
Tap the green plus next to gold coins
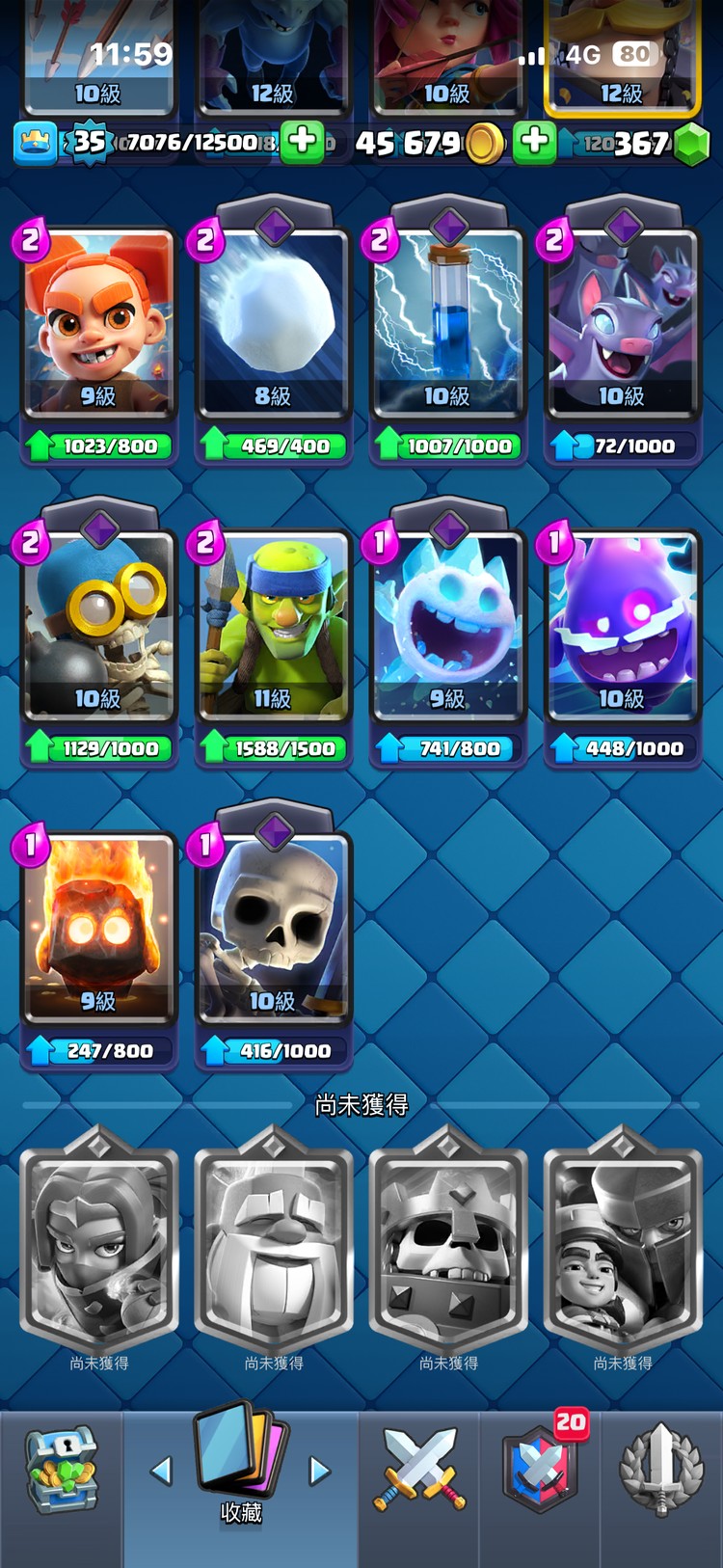click(534, 142)
